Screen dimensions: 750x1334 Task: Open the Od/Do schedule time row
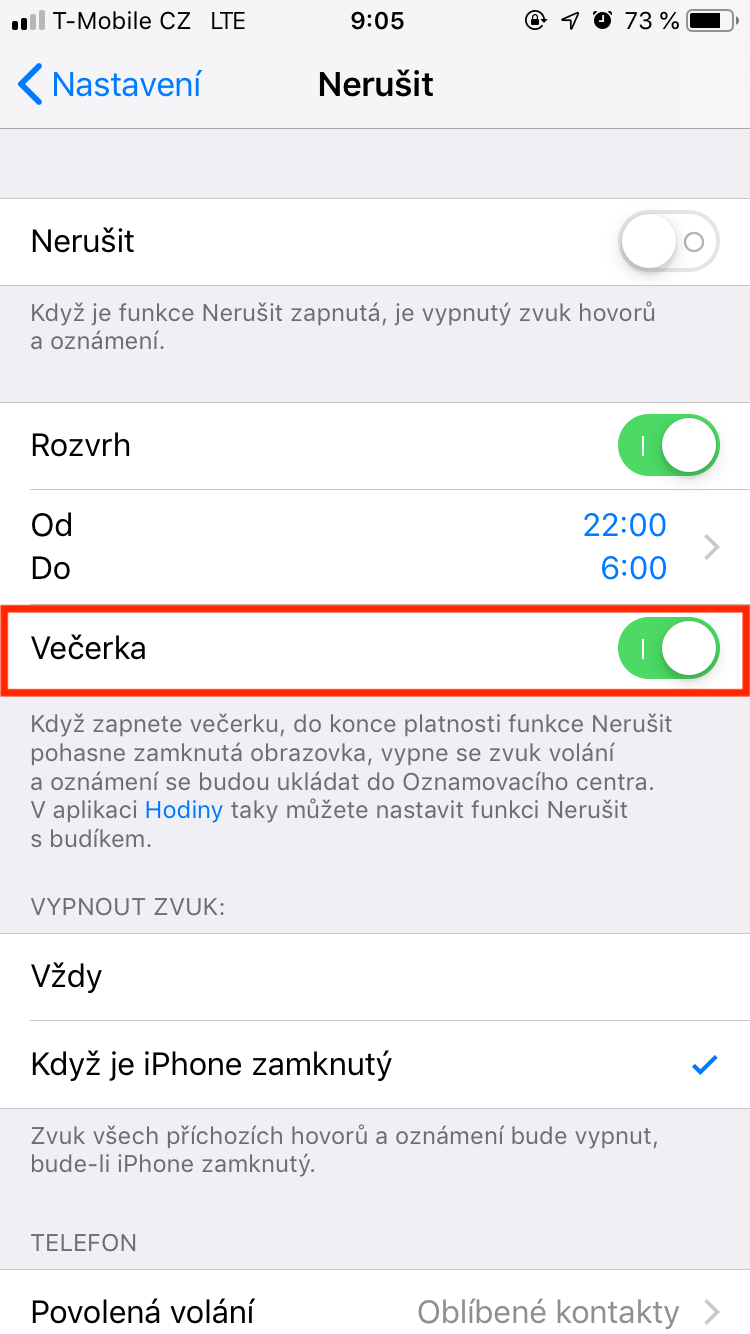375,546
